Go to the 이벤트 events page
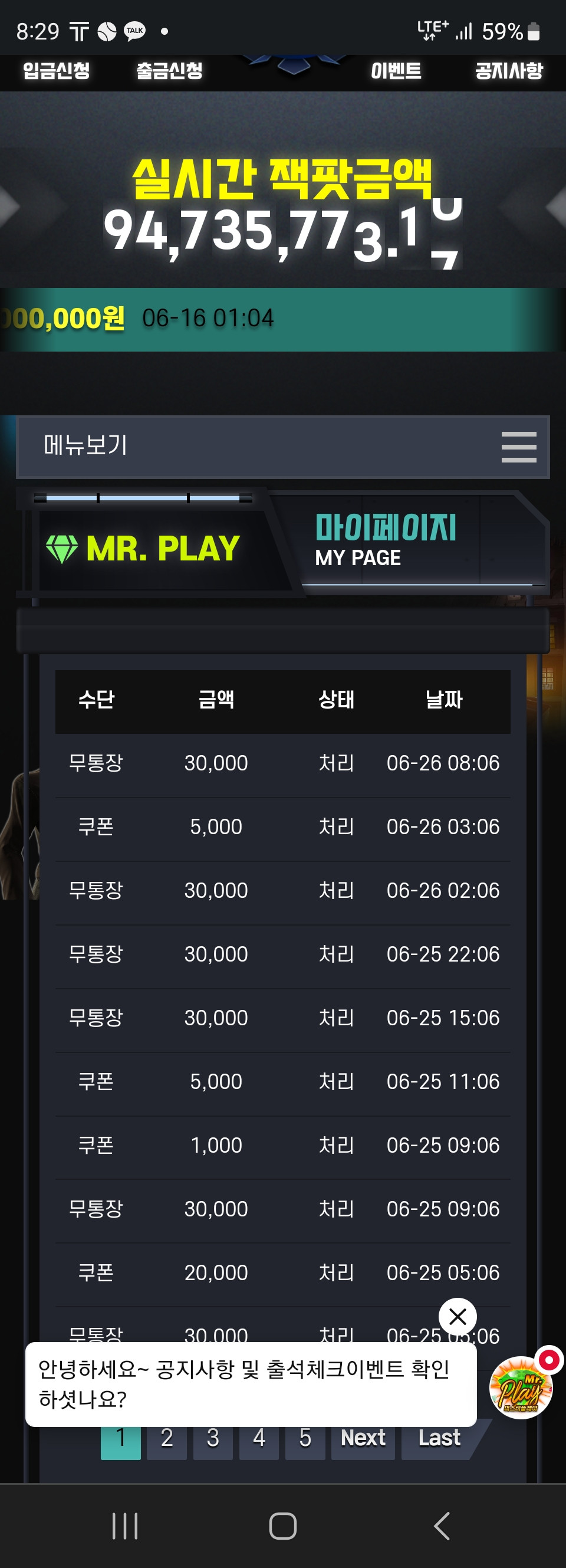The image size is (566, 1568). [x=396, y=71]
